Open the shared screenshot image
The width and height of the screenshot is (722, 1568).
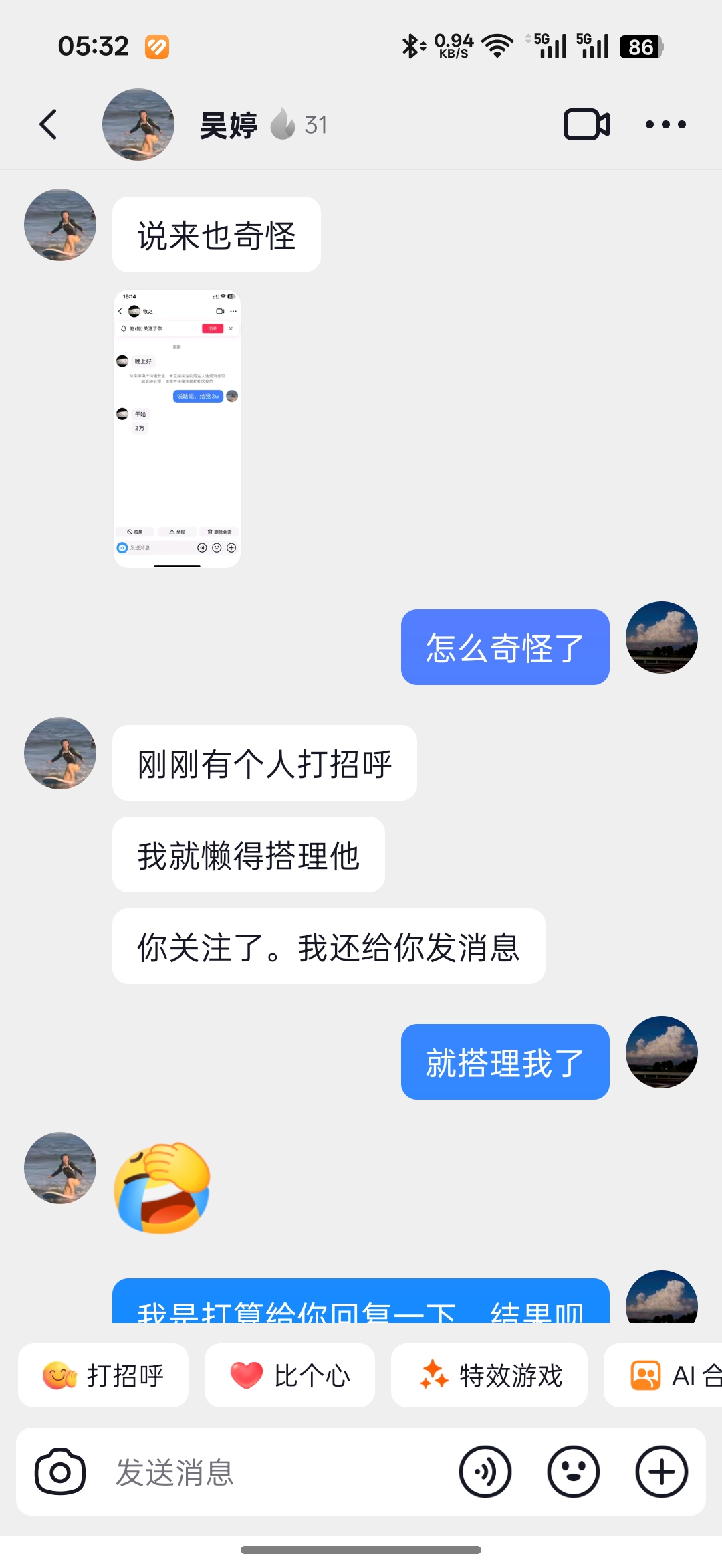click(x=177, y=428)
